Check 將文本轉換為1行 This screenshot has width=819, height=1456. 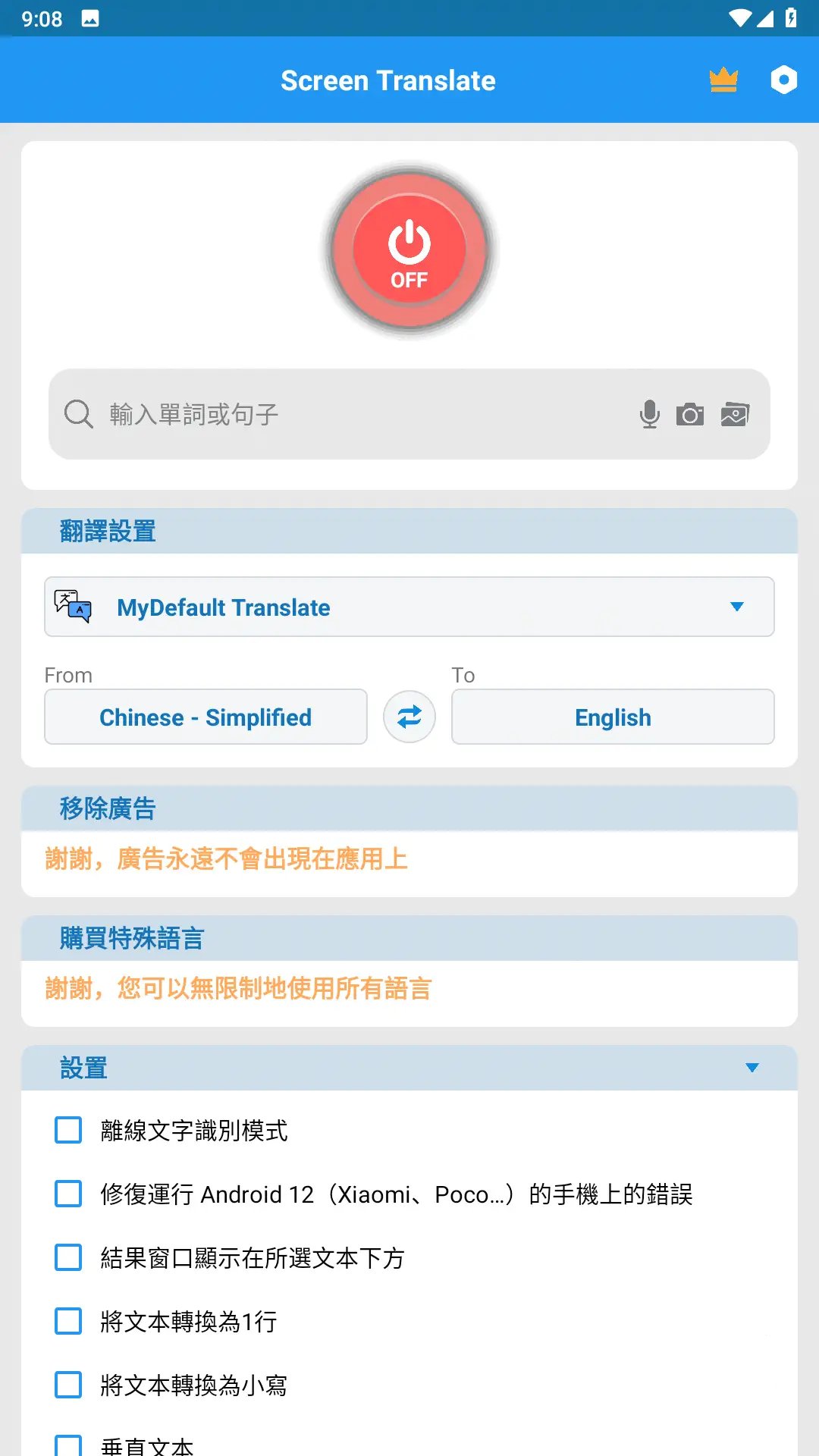coord(68,1321)
